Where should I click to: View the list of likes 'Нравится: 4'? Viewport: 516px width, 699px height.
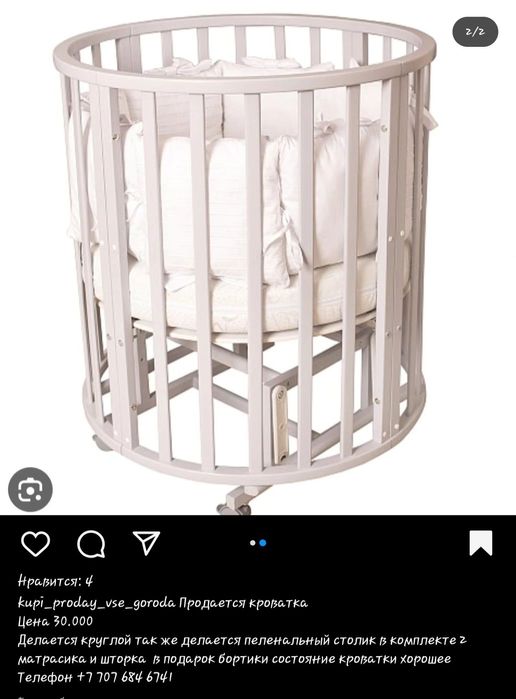[x=55, y=581]
